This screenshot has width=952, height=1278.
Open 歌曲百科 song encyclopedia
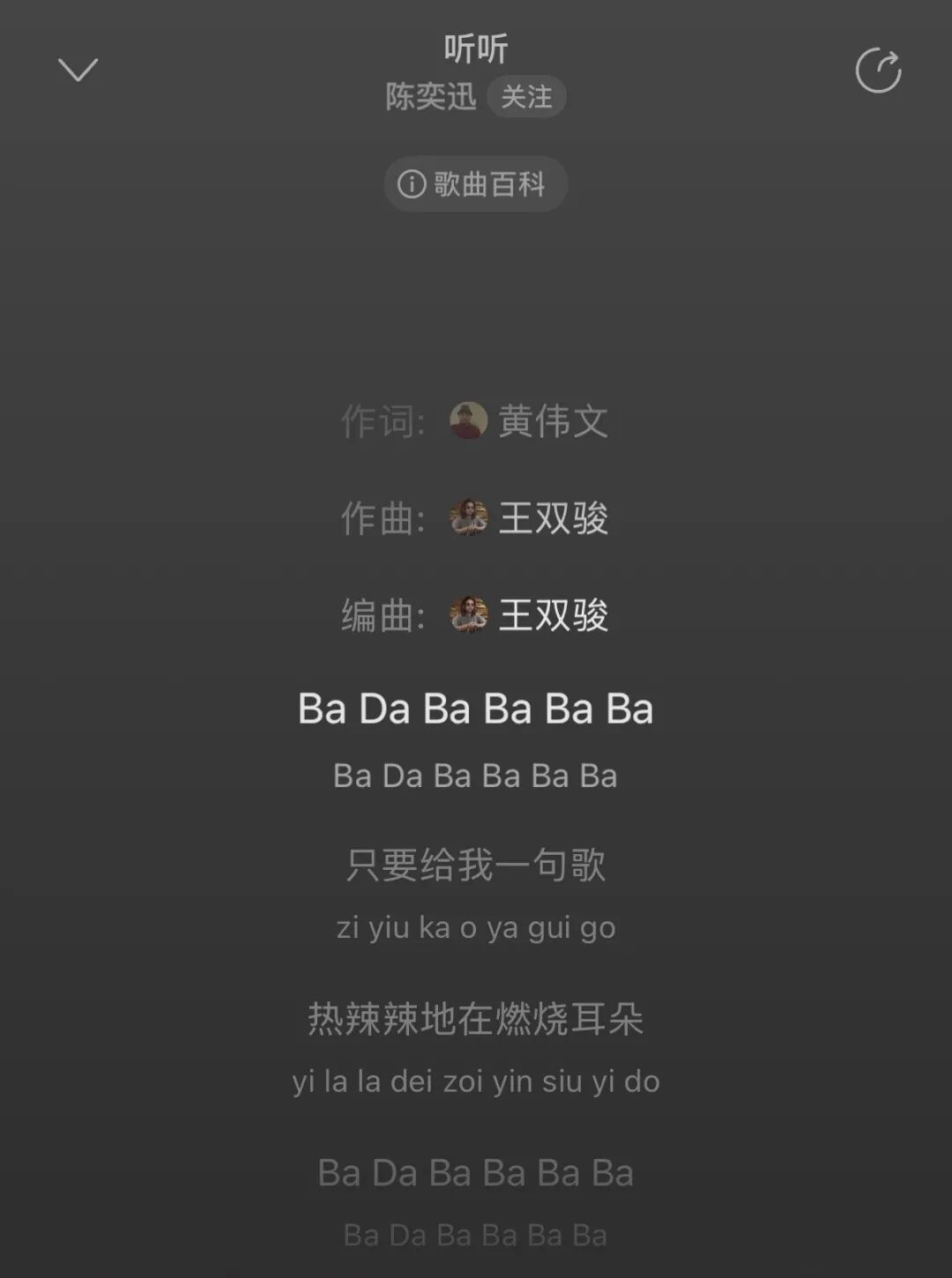coord(475,184)
